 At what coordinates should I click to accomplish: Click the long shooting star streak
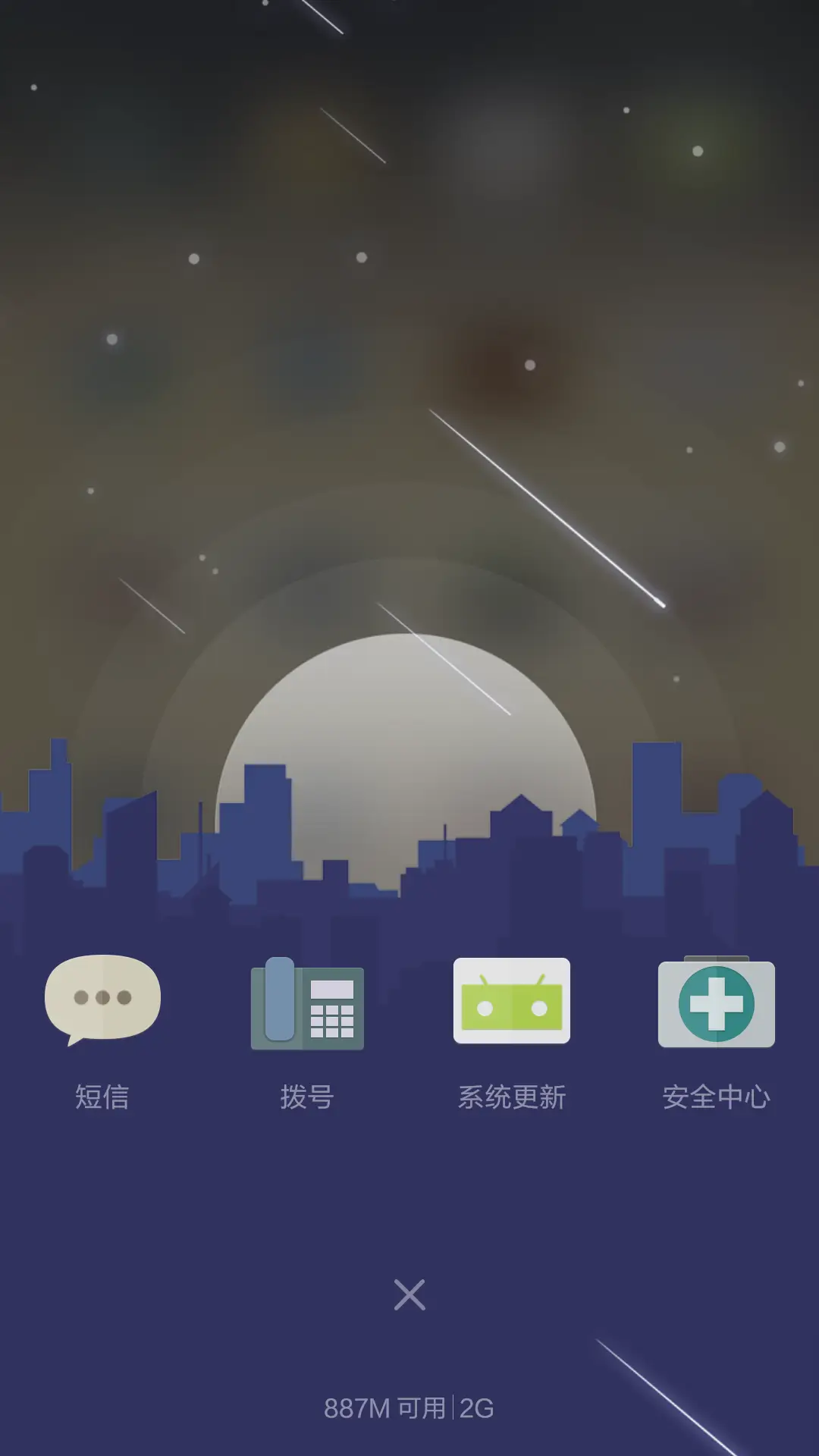[546, 508]
